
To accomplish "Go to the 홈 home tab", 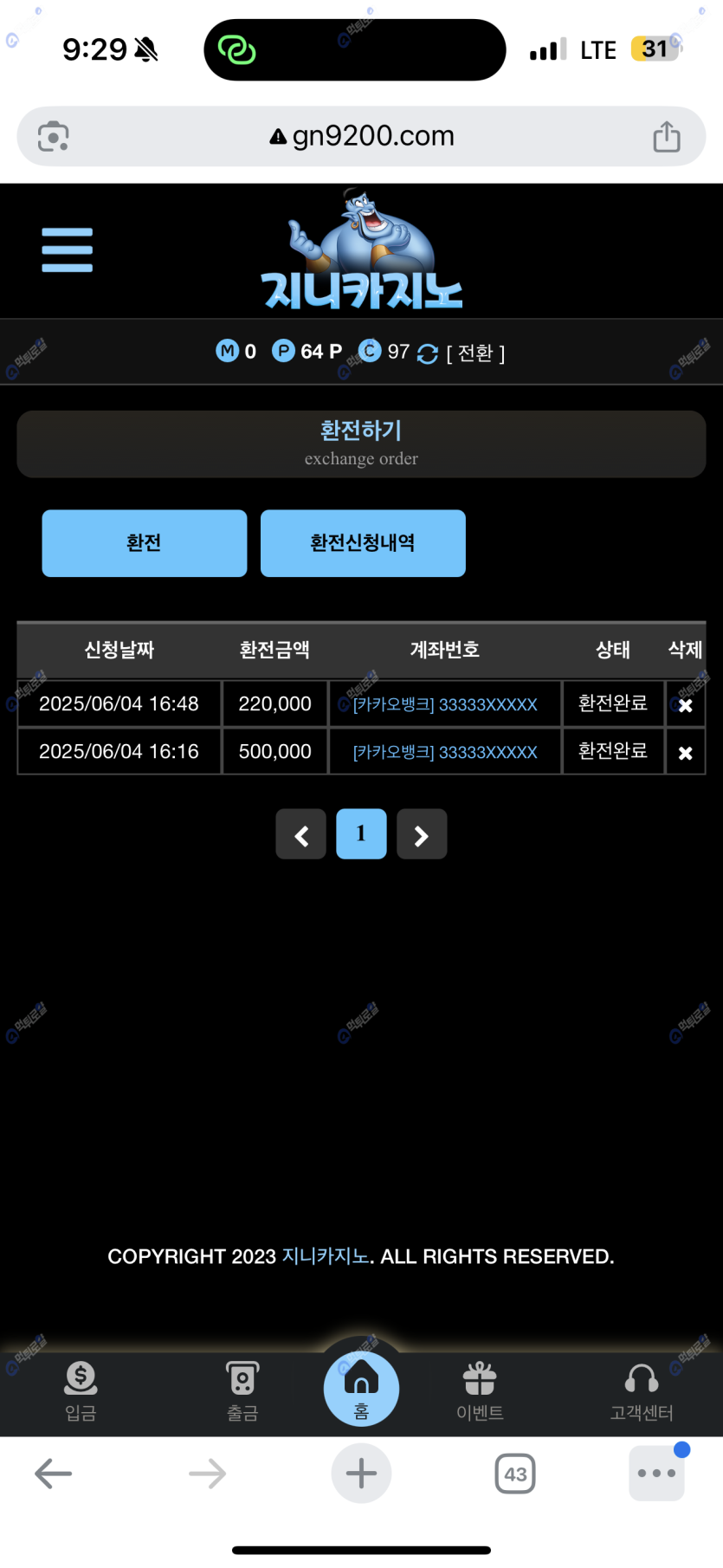I will pos(361,1389).
